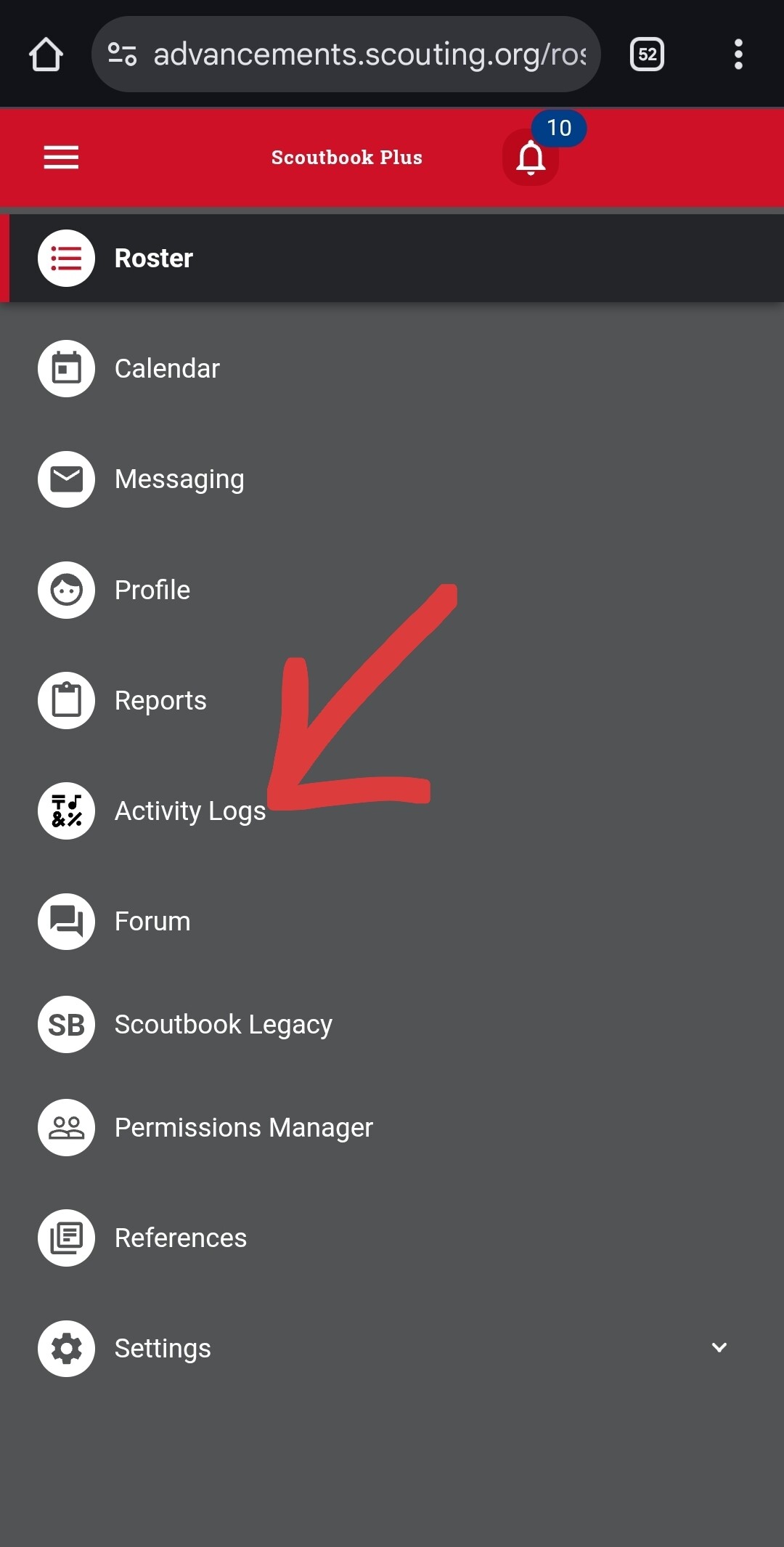784x1547 pixels.
Task: Launch Scoutbook Legacy
Action: [x=223, y=1024]
